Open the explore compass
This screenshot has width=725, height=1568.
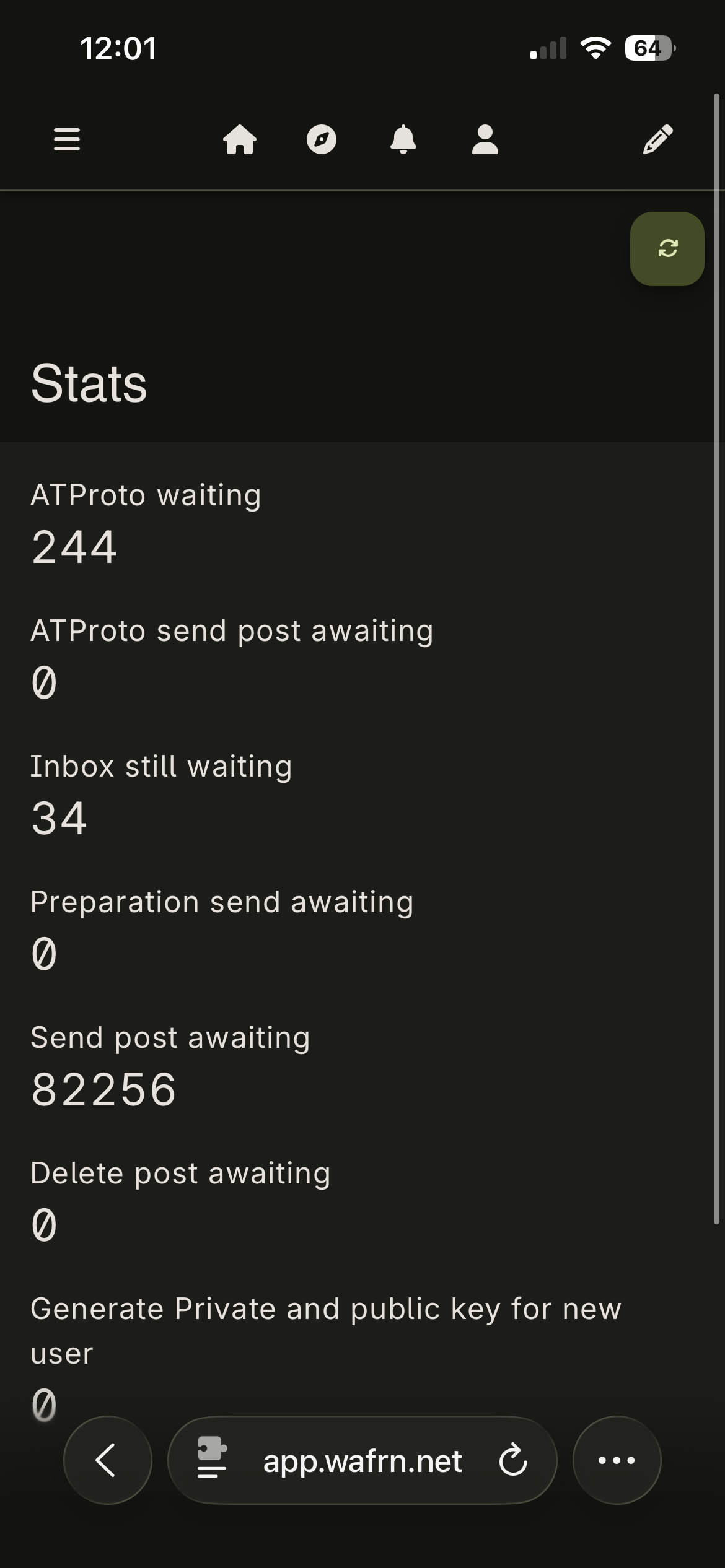322,139
